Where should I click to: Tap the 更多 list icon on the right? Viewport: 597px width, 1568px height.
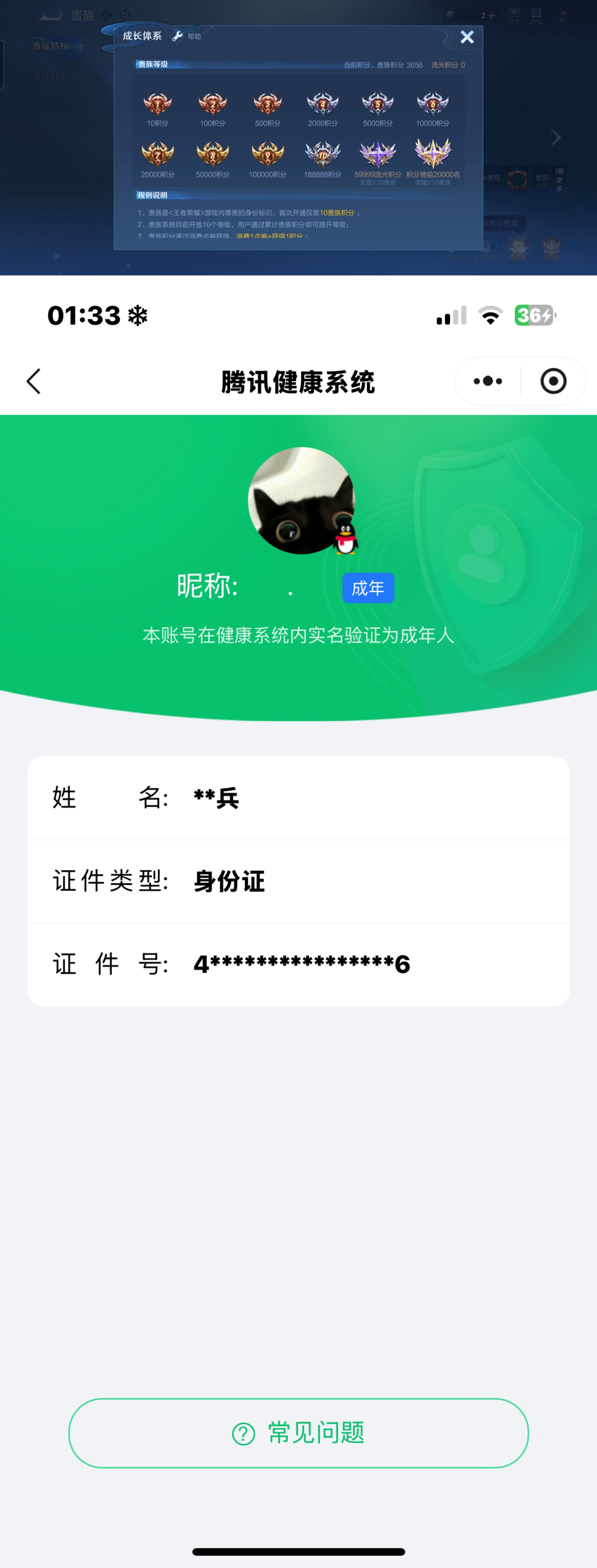click(559, 179)
